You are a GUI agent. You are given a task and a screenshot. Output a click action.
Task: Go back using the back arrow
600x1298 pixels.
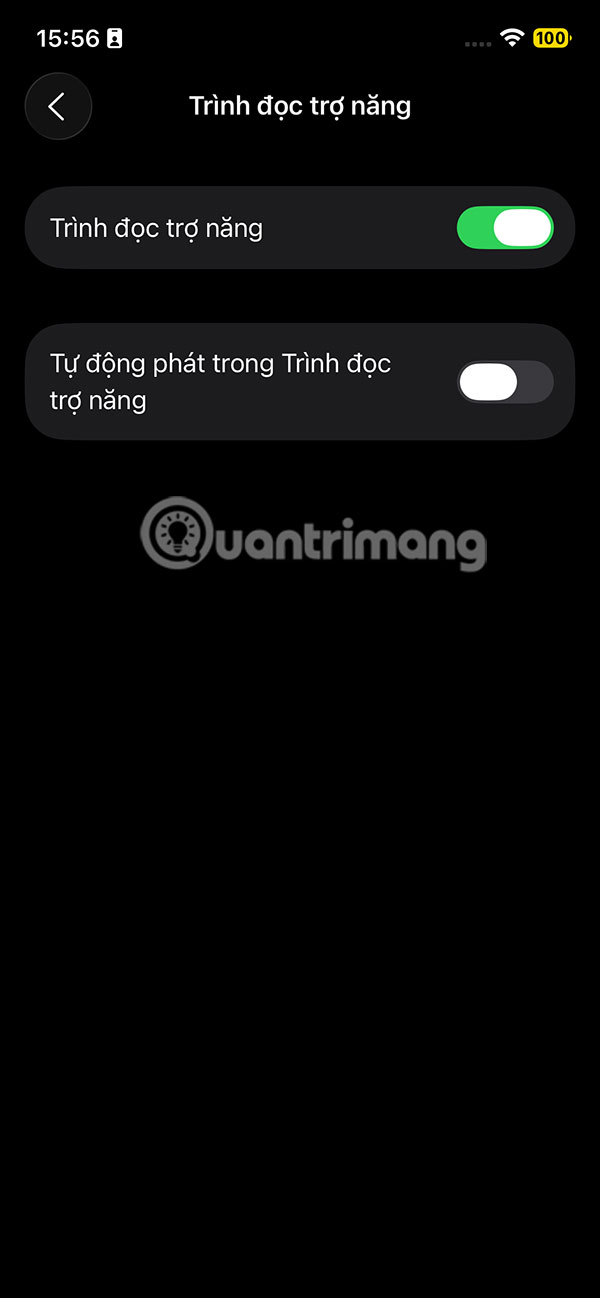(x=58, y=106)
